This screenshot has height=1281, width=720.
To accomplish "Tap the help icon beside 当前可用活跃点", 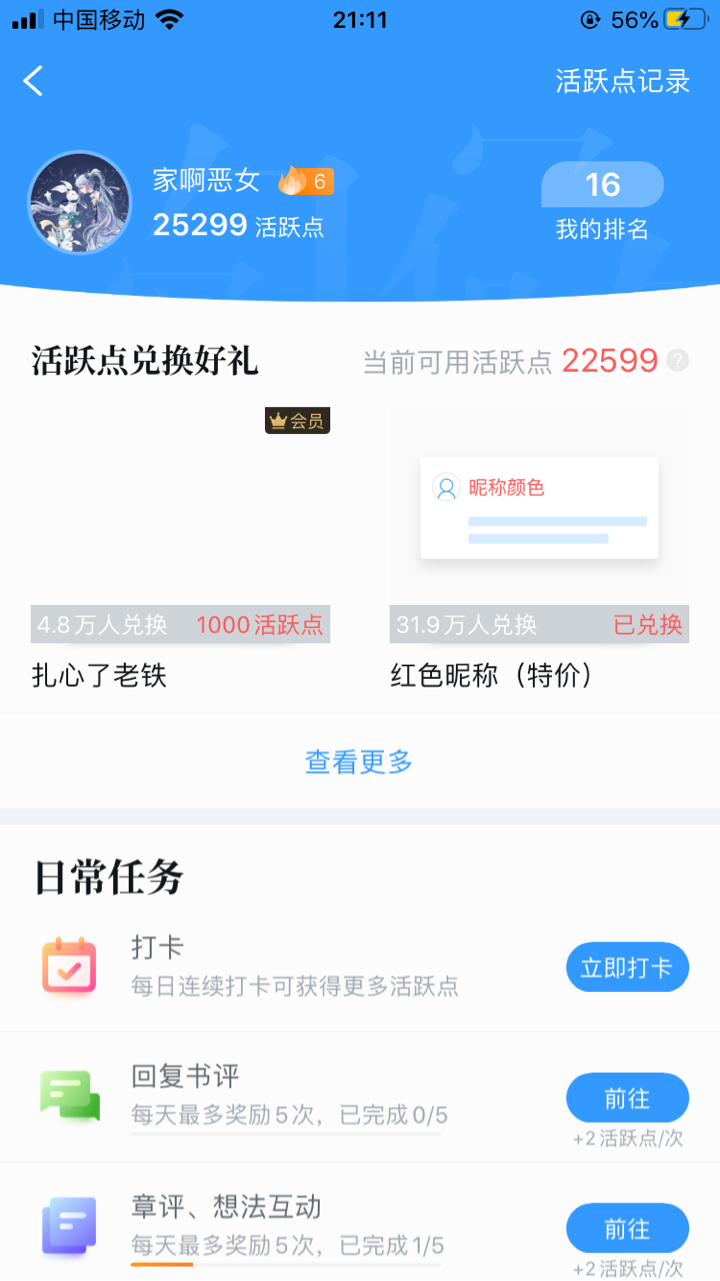I will pyautogui.click(x=678, y=361).
